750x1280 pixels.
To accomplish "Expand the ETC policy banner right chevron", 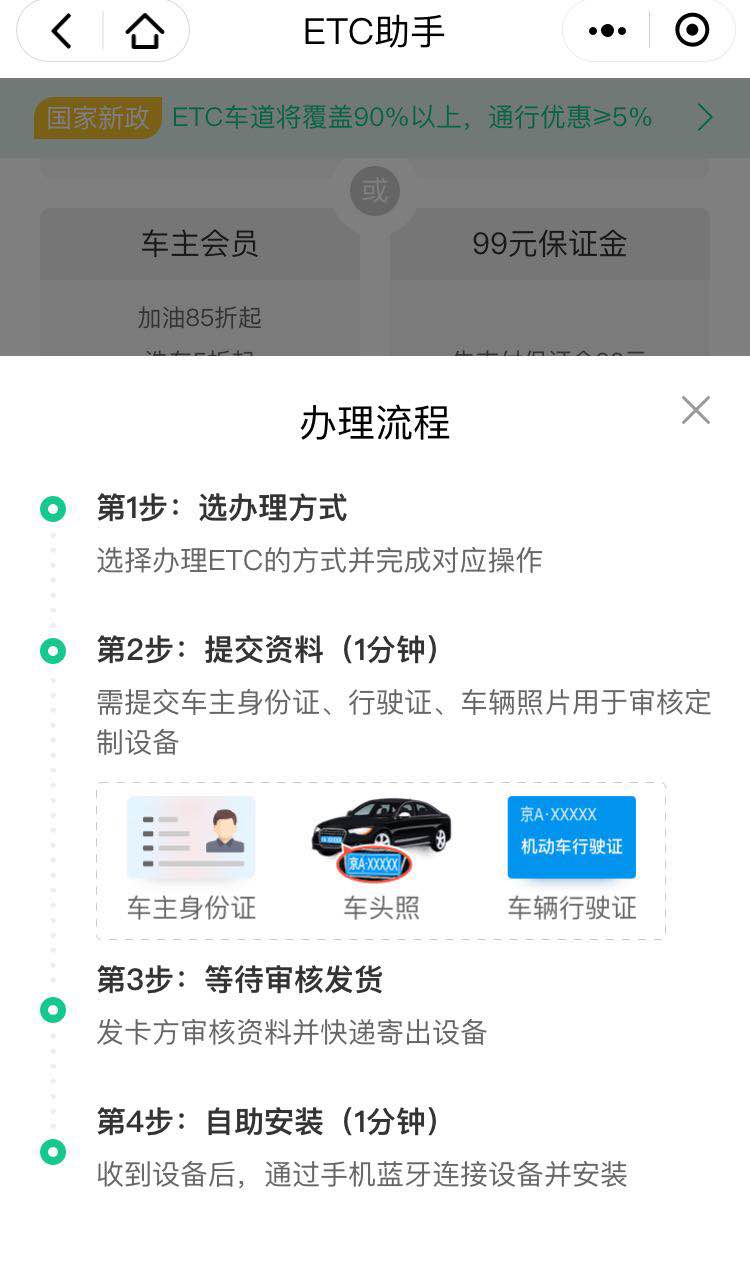I will click(x=705, y=117).
